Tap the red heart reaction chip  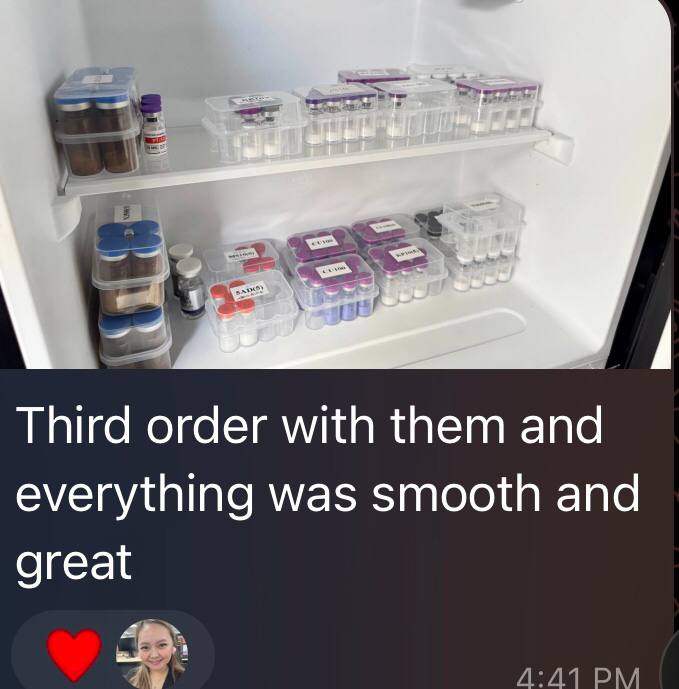(75, 654)
